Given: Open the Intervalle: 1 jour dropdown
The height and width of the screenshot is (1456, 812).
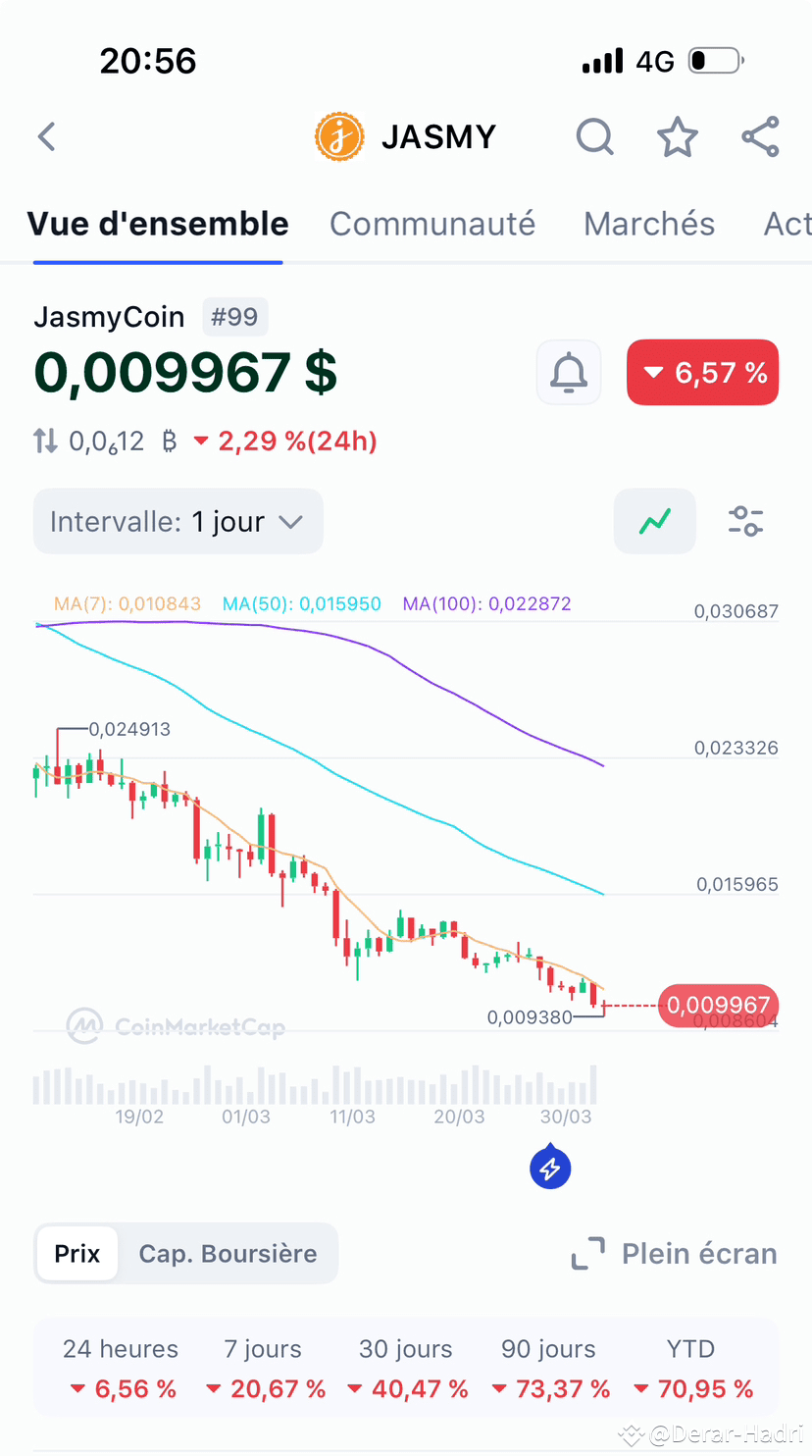Looking at the screenshot, I should click(178, 520).
